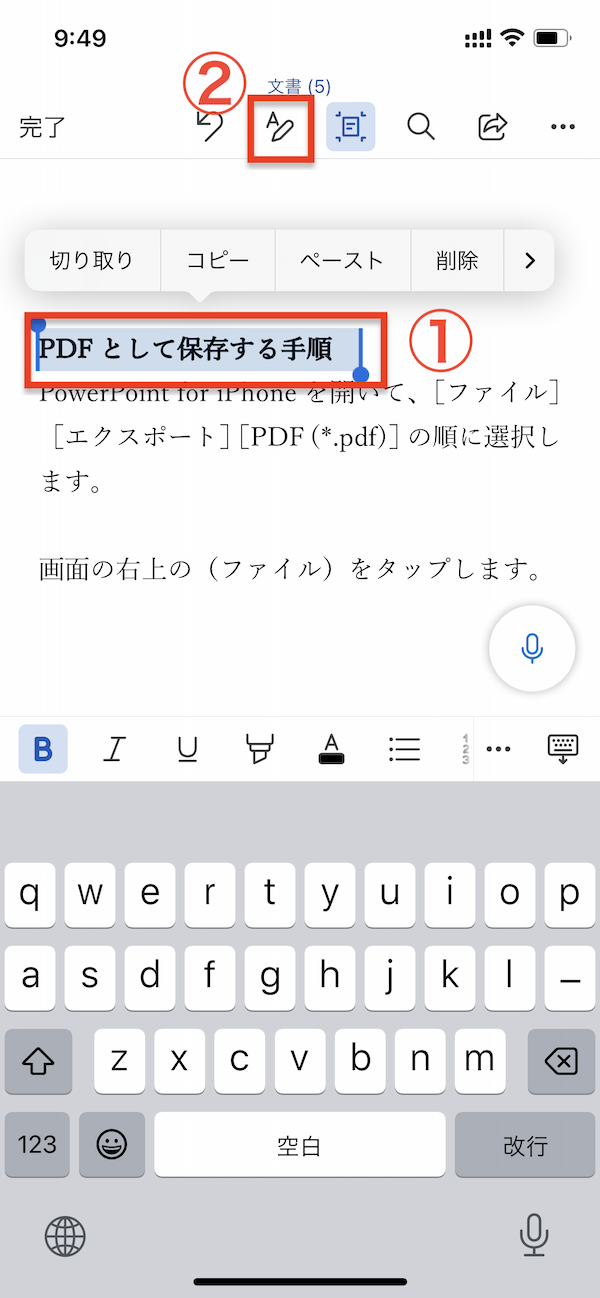This screenshot has height=1298, width=600.
Task: Underline the selected text
Action: click(187, 749)
